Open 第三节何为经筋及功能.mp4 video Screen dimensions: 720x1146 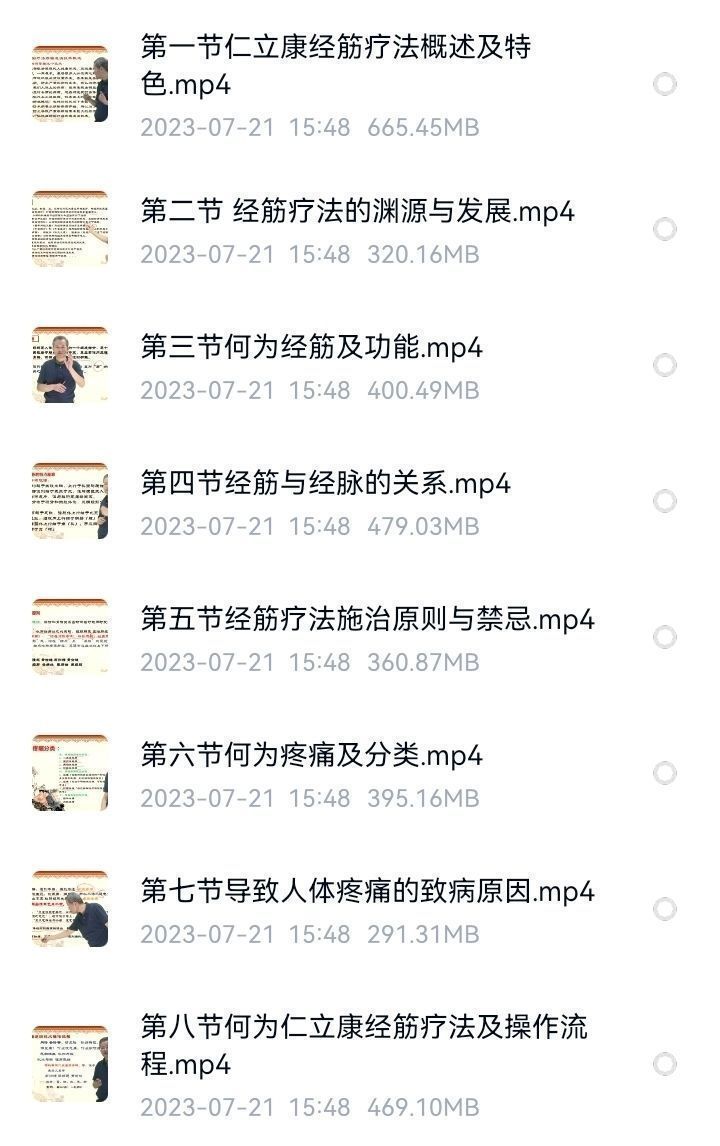tap(311, 347)
